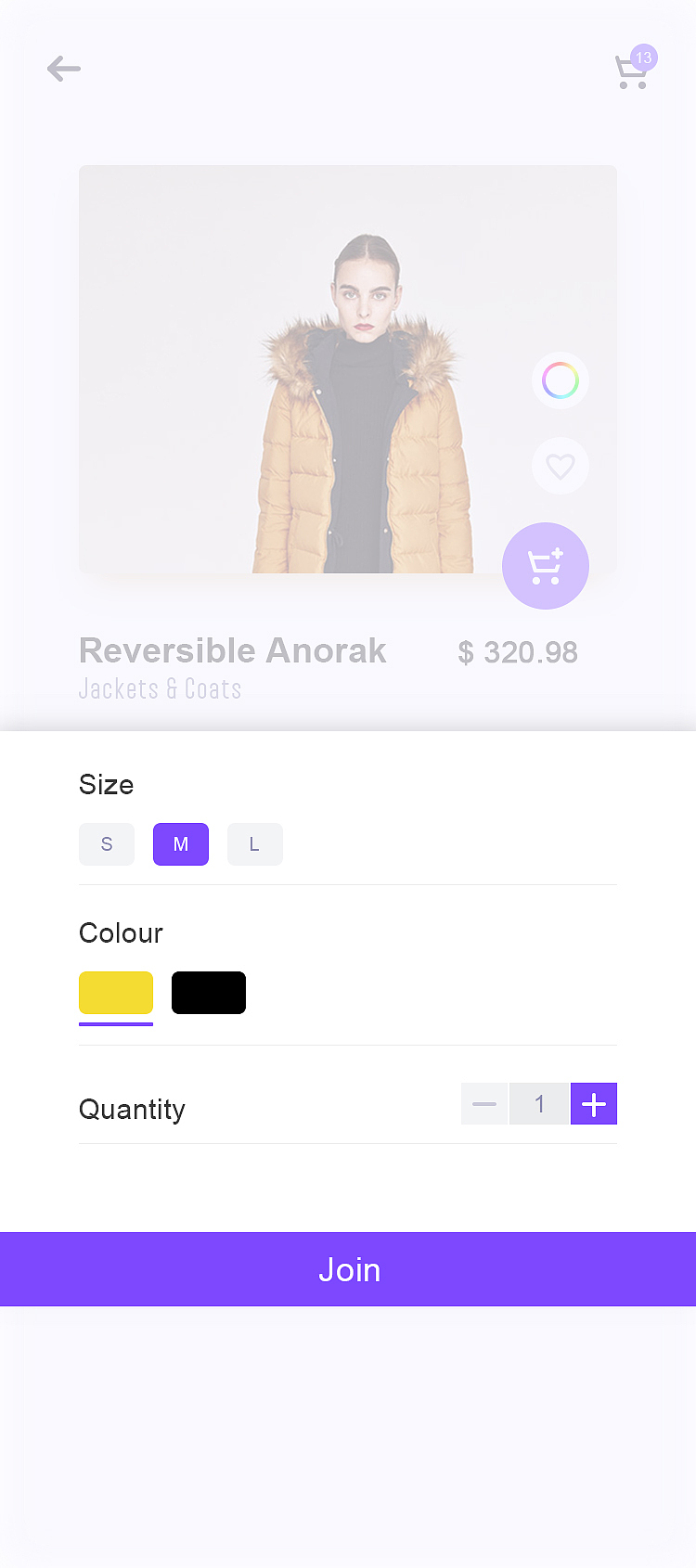This screenshot has width=696, height=1568.
Task: Click the color wheel icon on product image
Action: 560,380
